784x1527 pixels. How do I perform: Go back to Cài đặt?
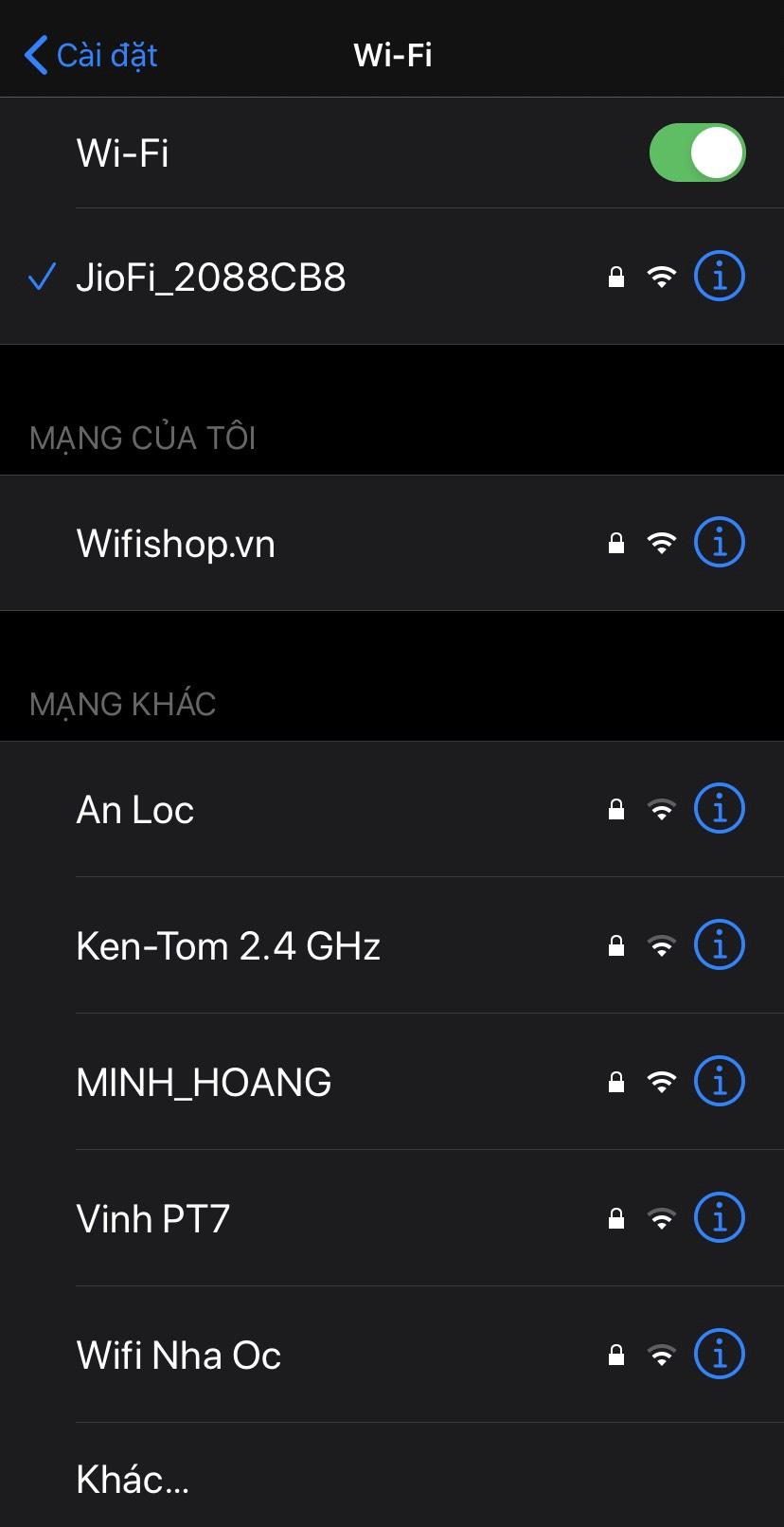(91, 55)
